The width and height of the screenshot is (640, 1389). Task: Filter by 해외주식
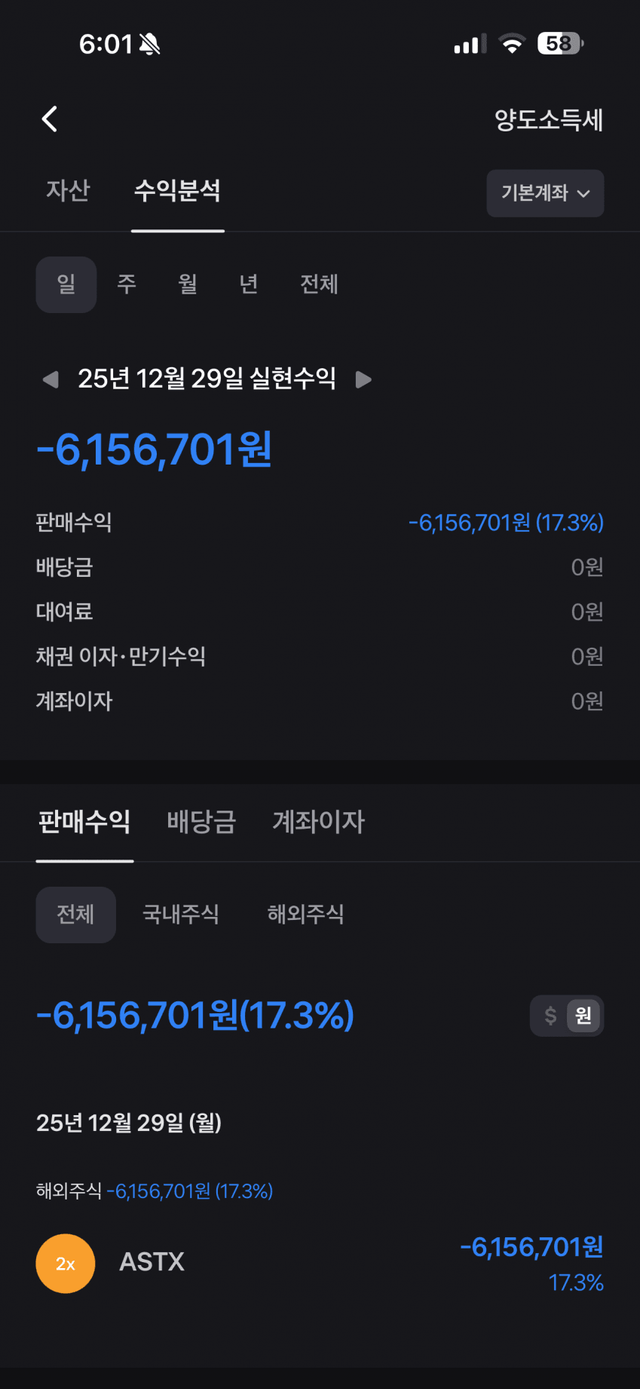click(305, 914)
